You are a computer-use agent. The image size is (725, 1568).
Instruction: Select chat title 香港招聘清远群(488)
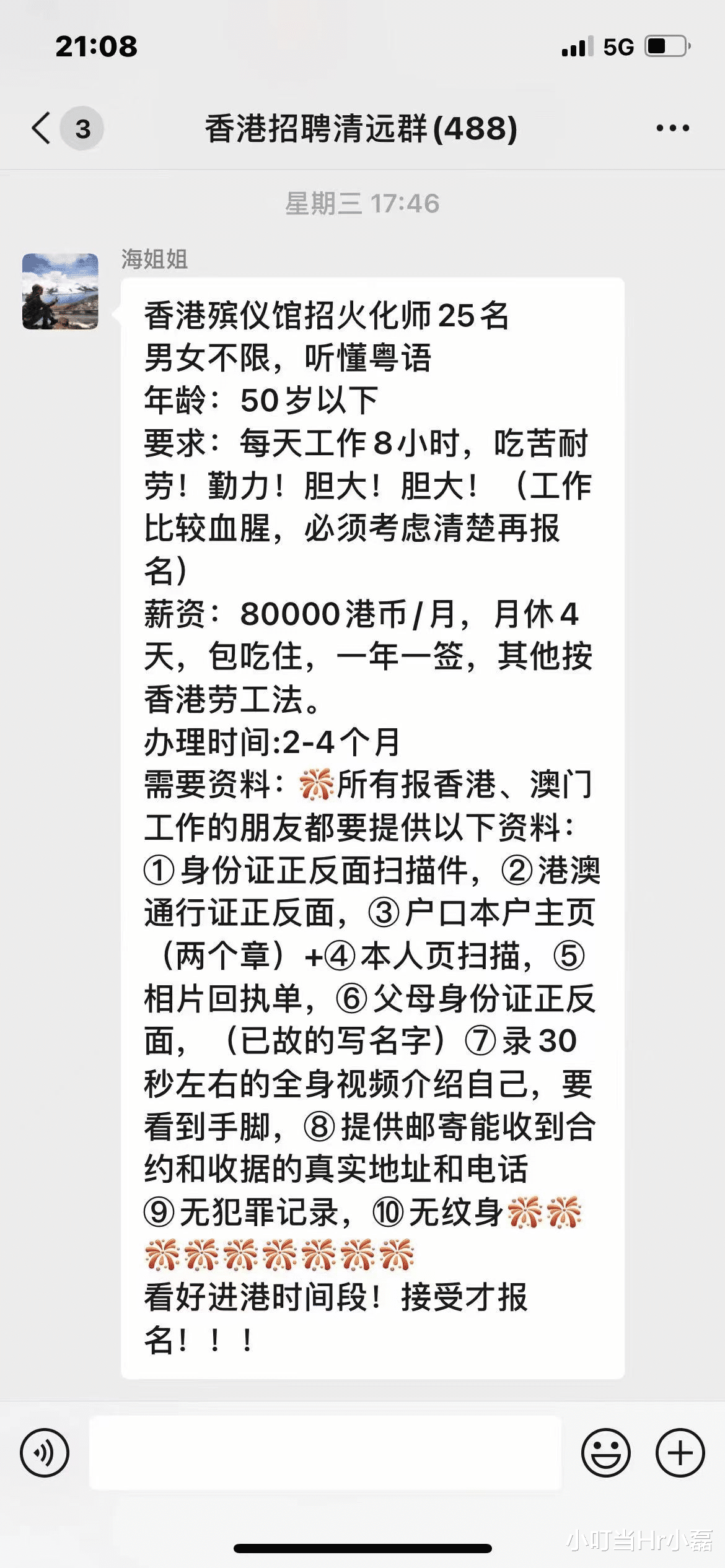pos(362,128)
